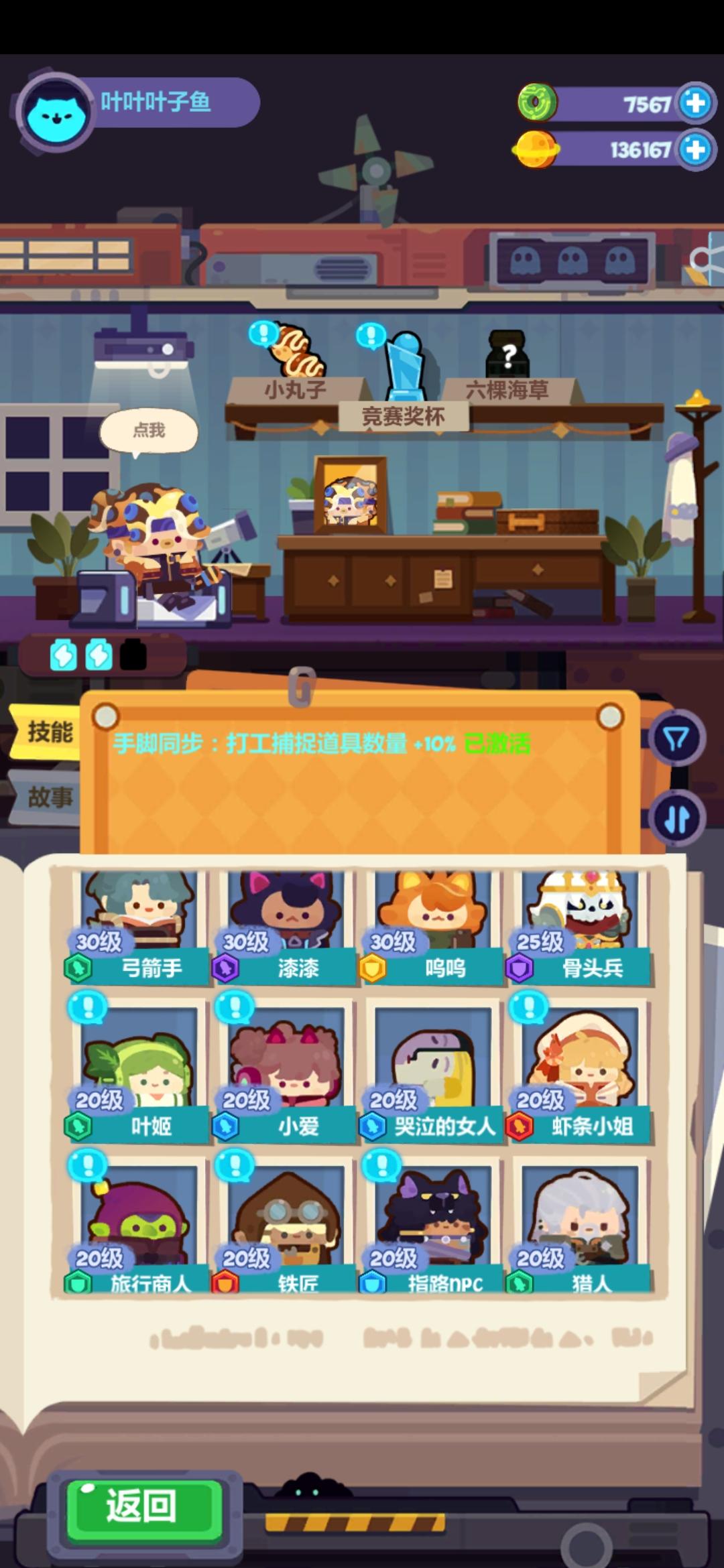This screenshot has height=1568, width=724.
Task: Tap the first energy bottle icon
Action: [x=64, y=656]
